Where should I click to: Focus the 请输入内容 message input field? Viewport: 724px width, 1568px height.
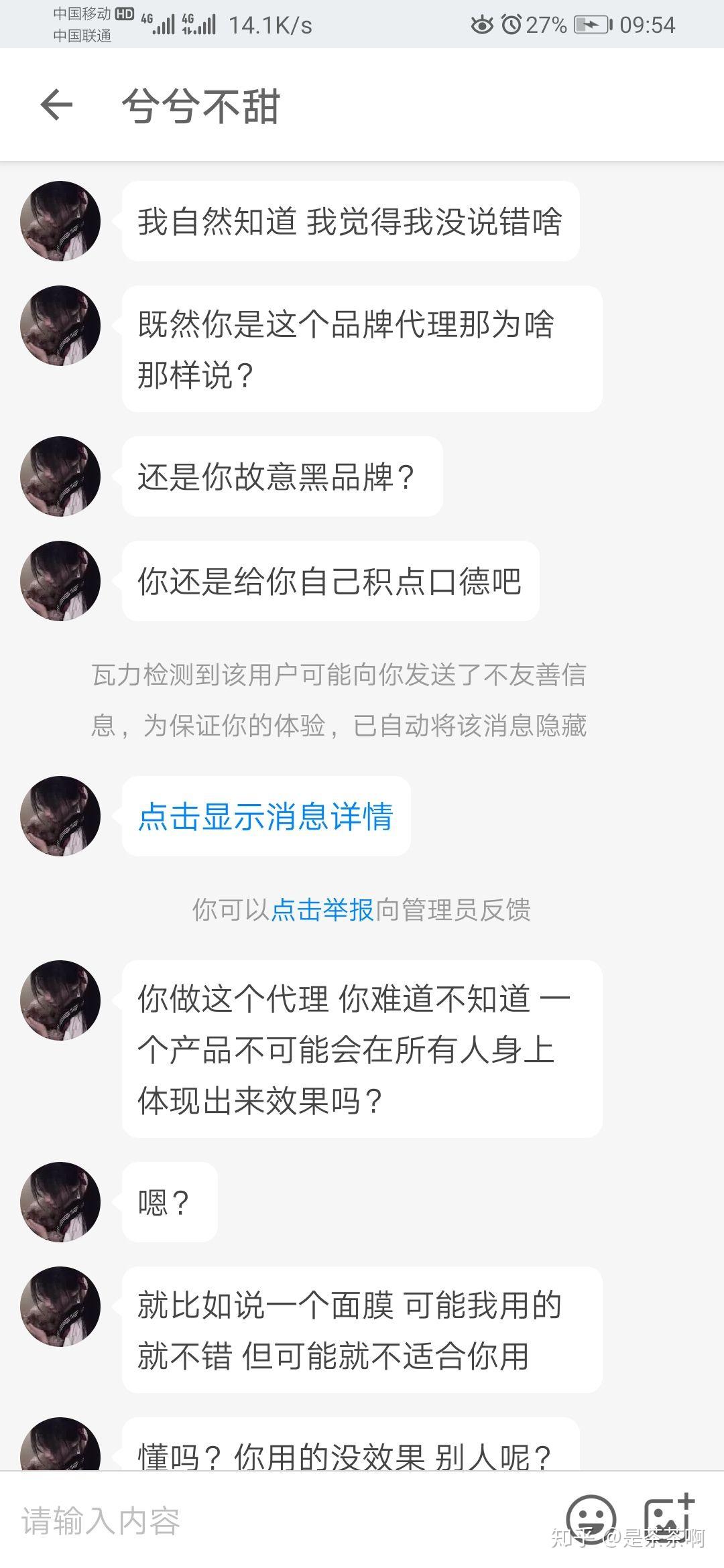coord(268,1520)
